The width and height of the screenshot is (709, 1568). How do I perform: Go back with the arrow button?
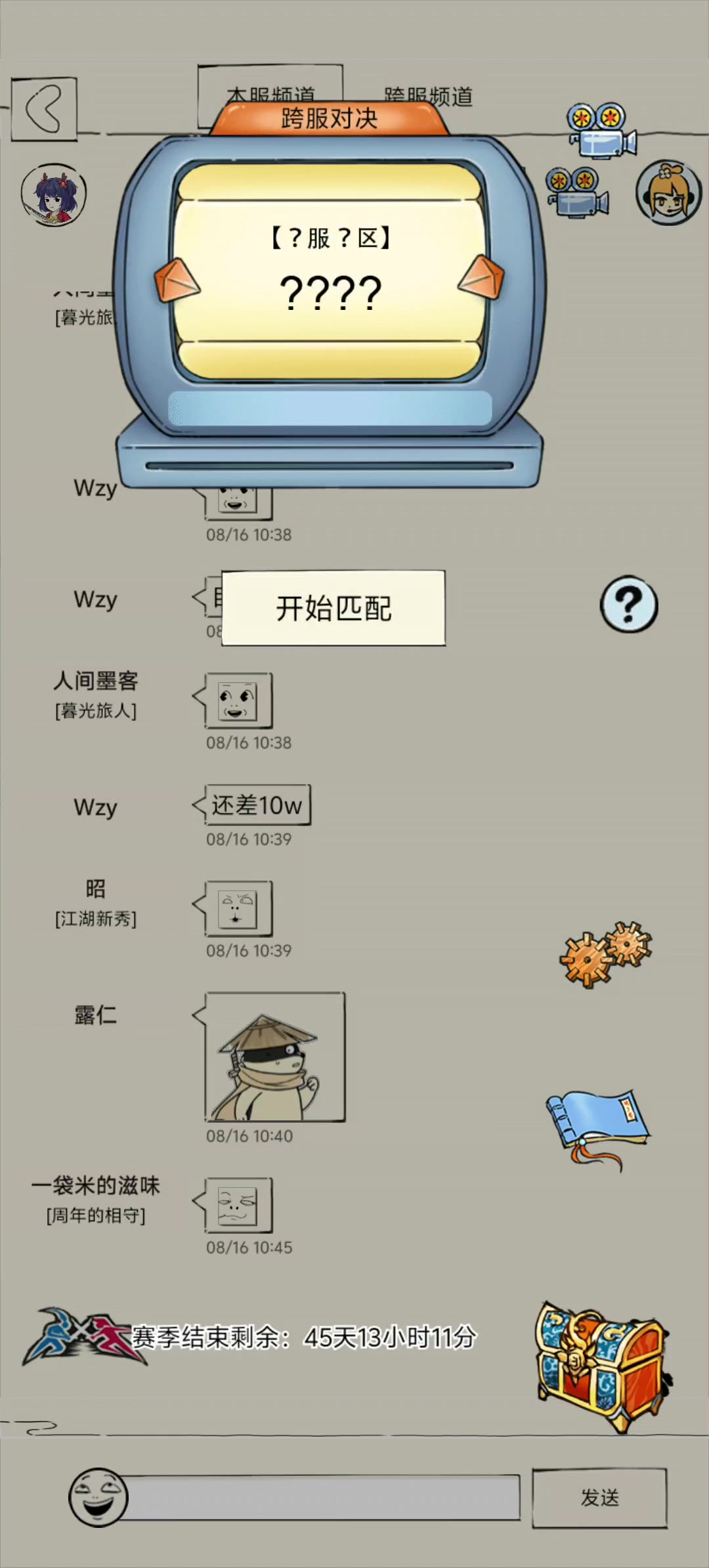tap(44, 109)
